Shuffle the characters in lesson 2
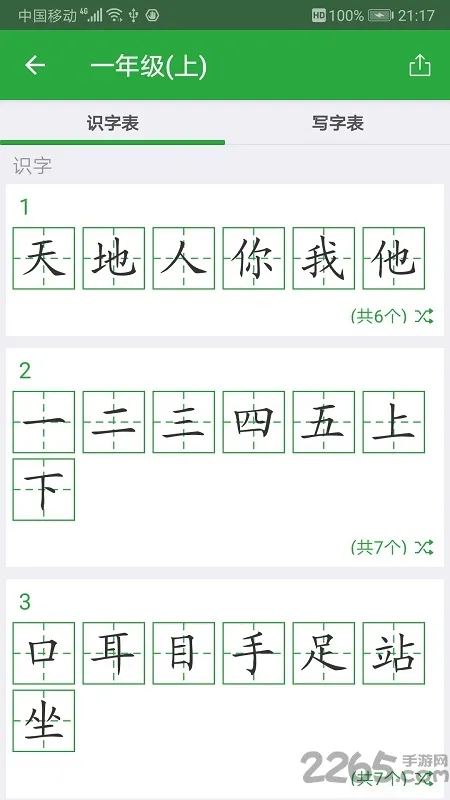The height and width of the screenshot is (800, 450). (x=424, y=547)
